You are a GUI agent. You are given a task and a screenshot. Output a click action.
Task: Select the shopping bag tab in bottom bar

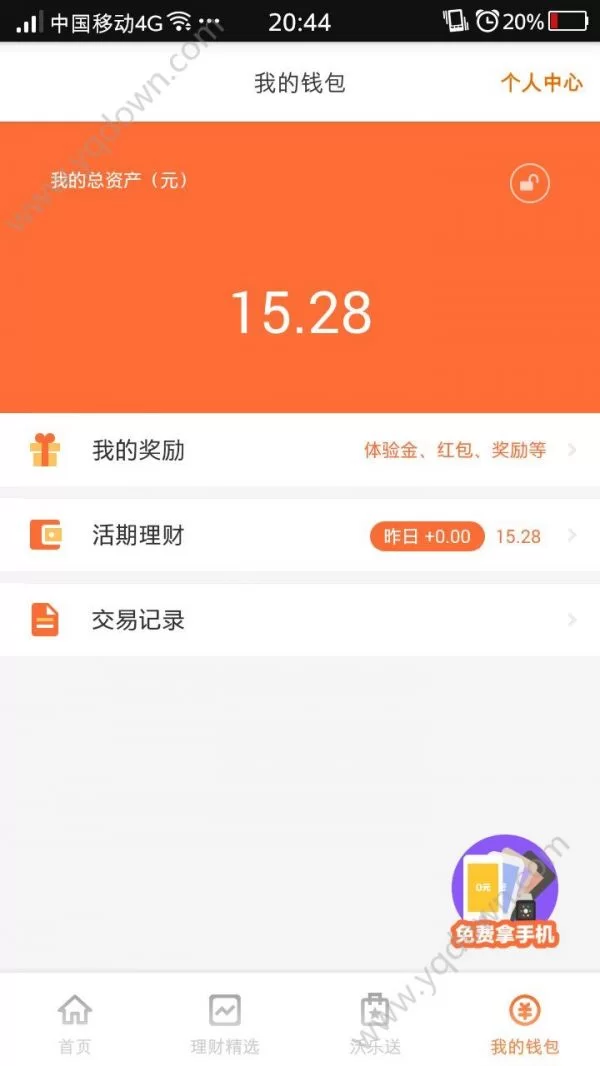375,1022
